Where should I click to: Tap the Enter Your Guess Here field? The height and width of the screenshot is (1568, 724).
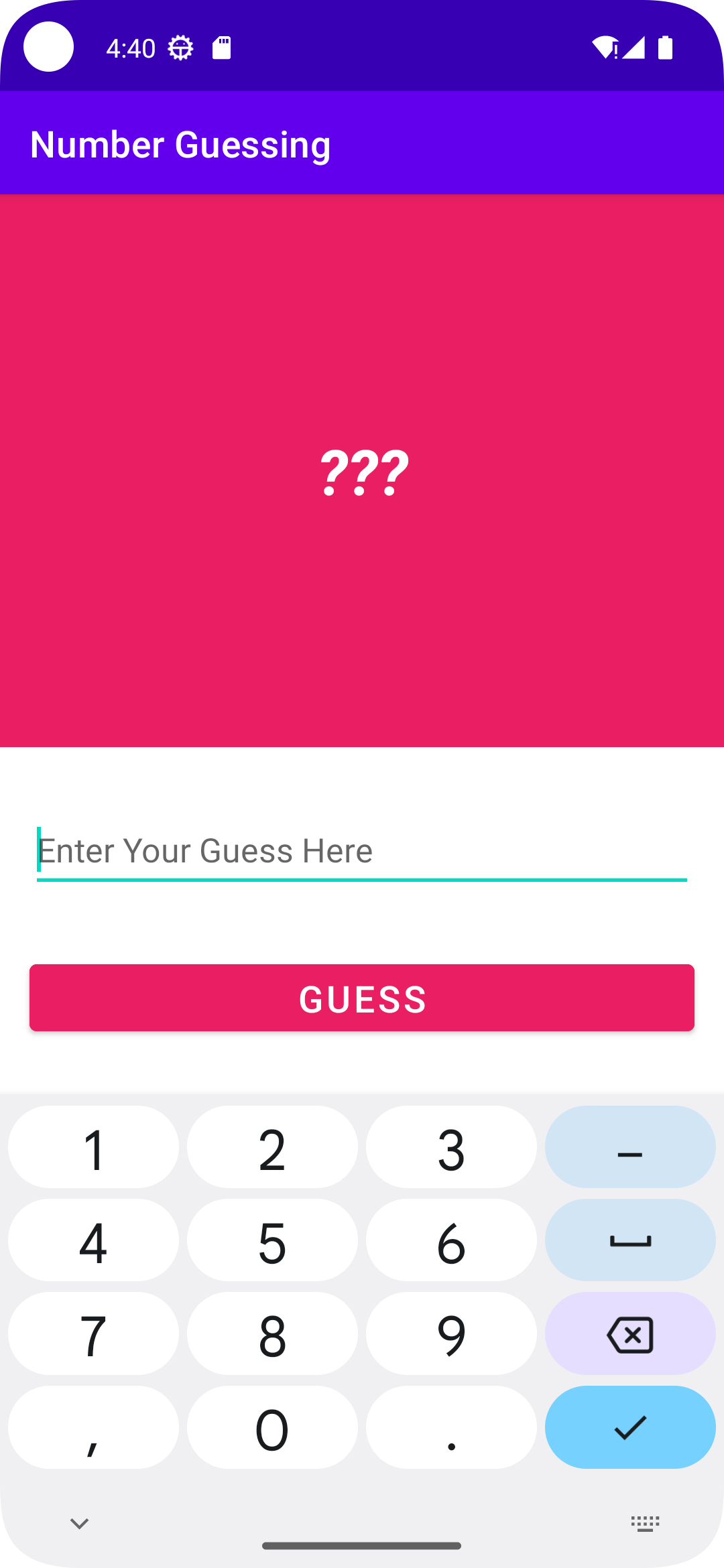362,850
